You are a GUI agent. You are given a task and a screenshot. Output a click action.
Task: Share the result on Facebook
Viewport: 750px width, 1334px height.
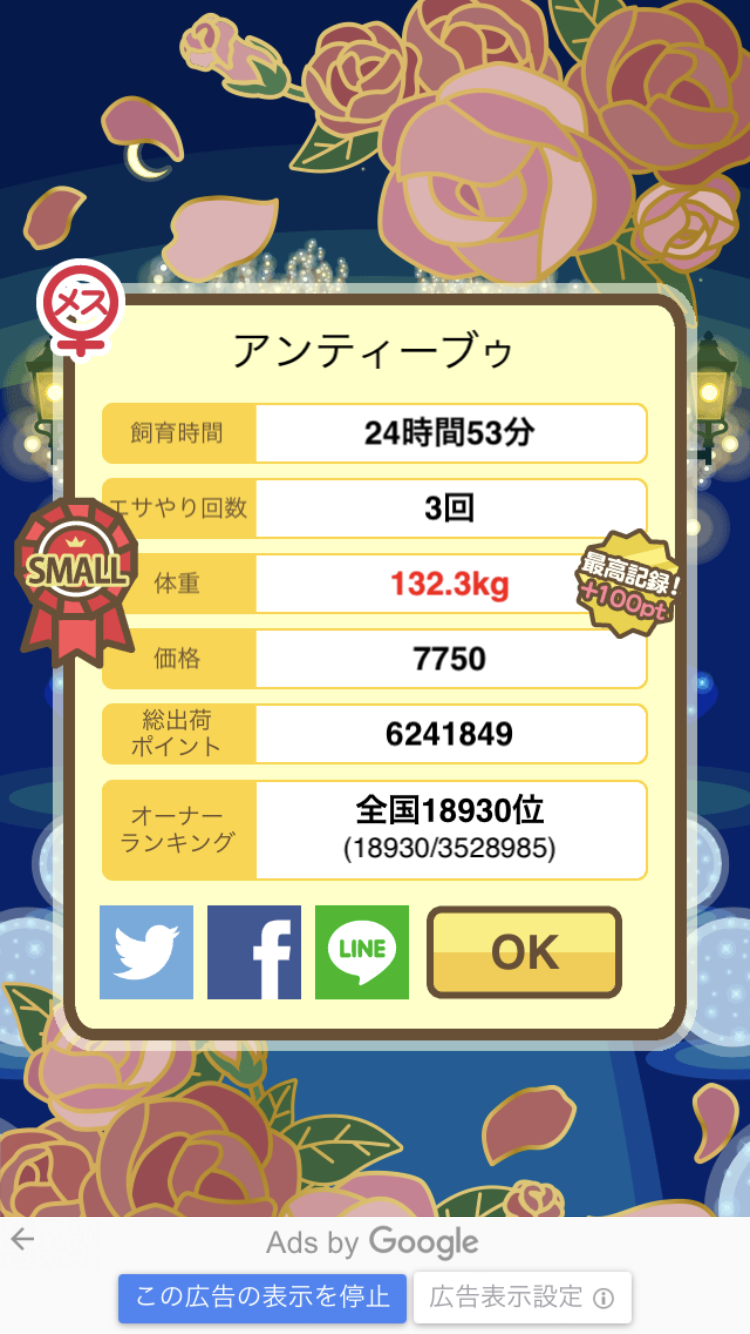(x=254, y=952)
